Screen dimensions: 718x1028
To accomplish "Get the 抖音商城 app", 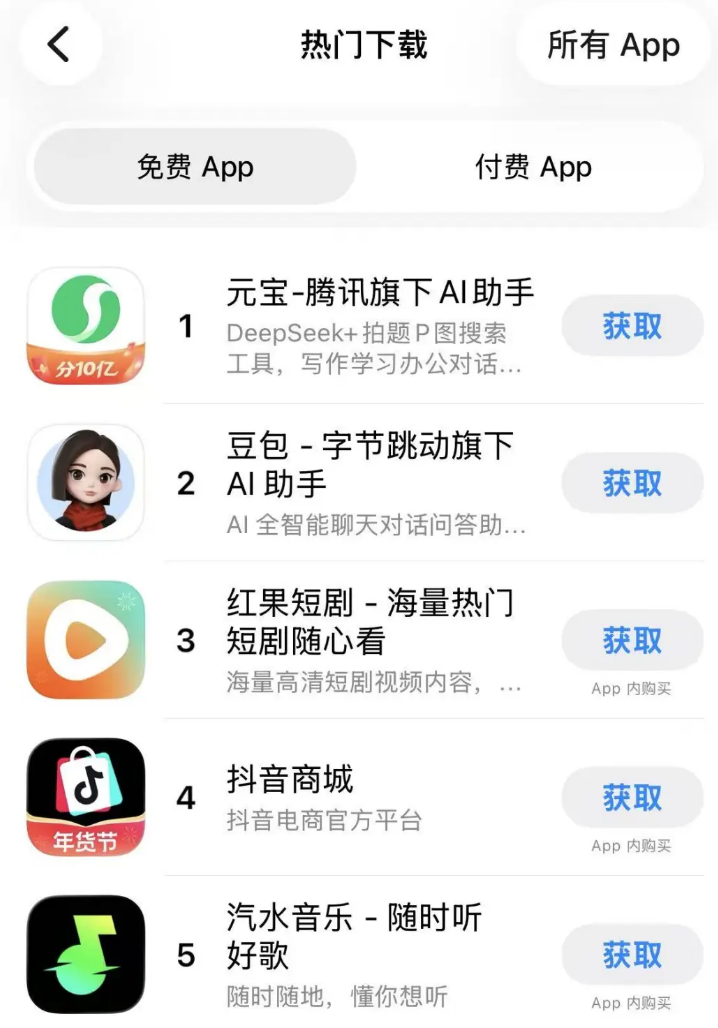I will click(x=632, y=797).
